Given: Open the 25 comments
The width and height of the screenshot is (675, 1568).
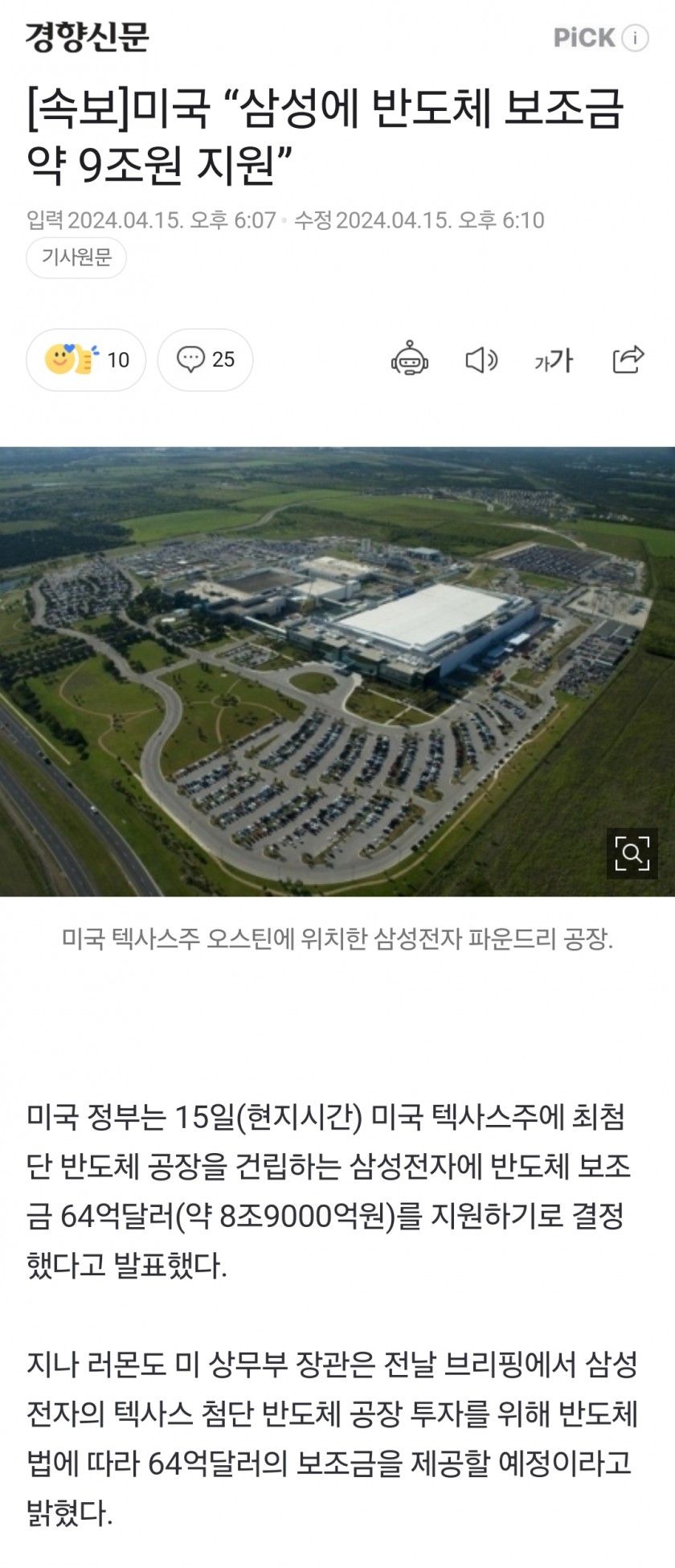Looking at the screenshot, I should [206, 359].
